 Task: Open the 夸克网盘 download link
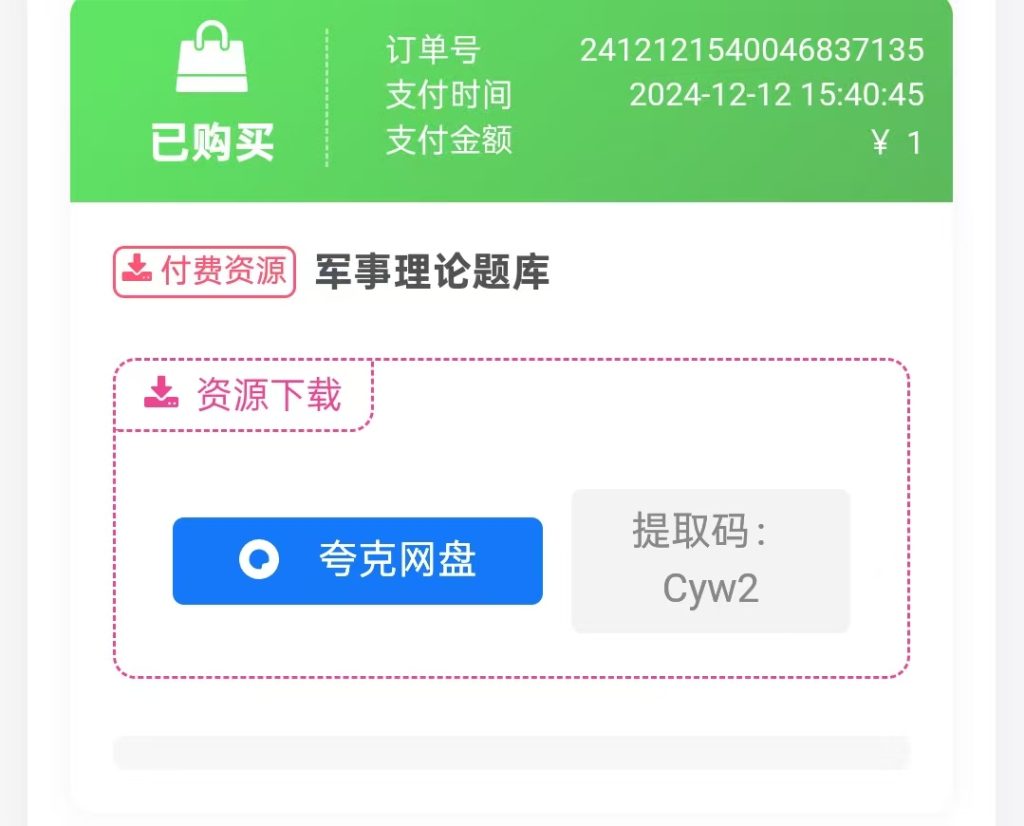click(357, 560)
